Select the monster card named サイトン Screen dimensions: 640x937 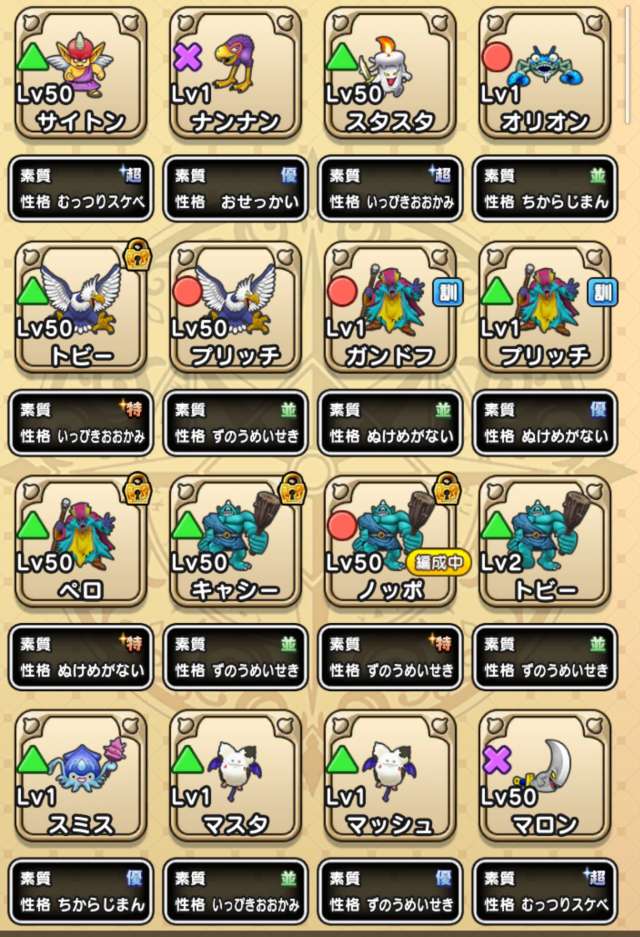(x=81, y=75)
